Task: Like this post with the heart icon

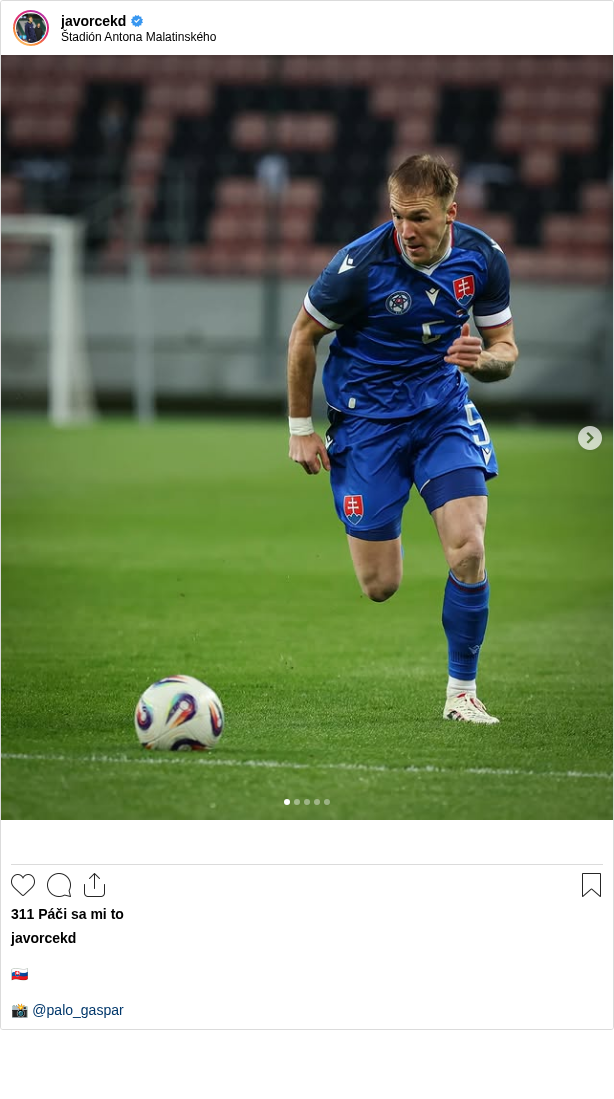Action: coord(23,885)
